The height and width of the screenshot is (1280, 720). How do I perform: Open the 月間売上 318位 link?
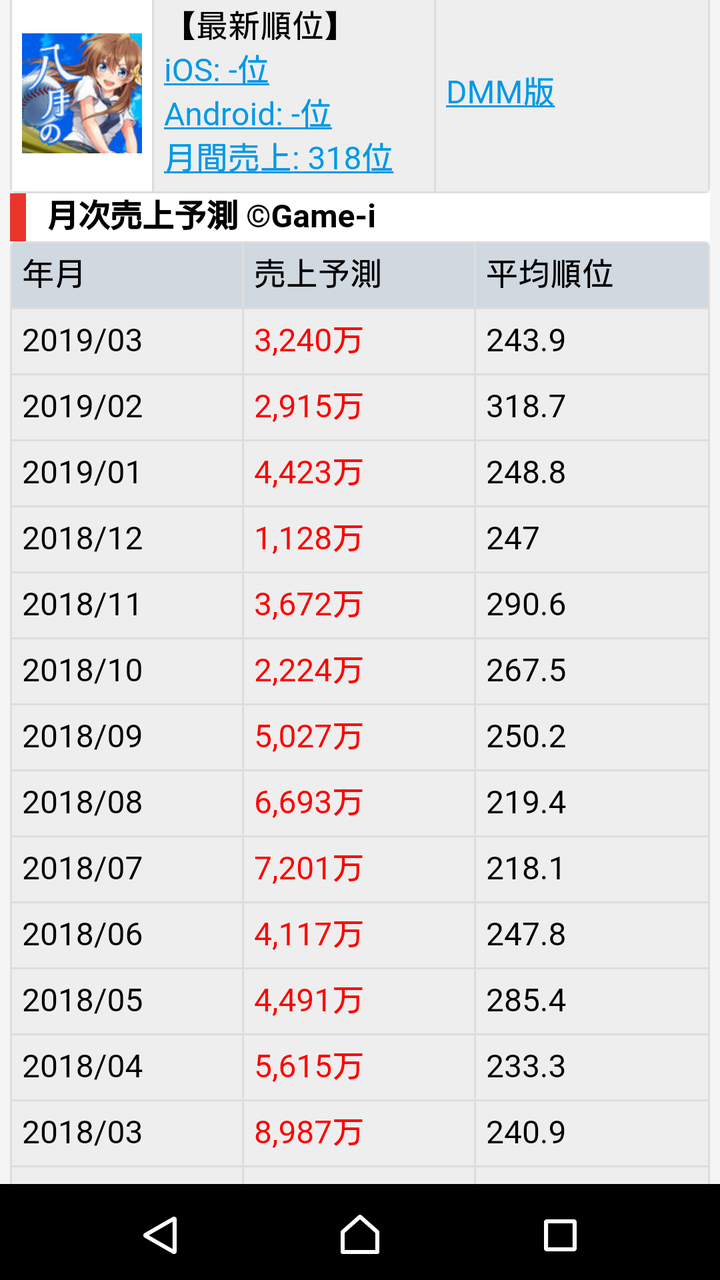278,158
